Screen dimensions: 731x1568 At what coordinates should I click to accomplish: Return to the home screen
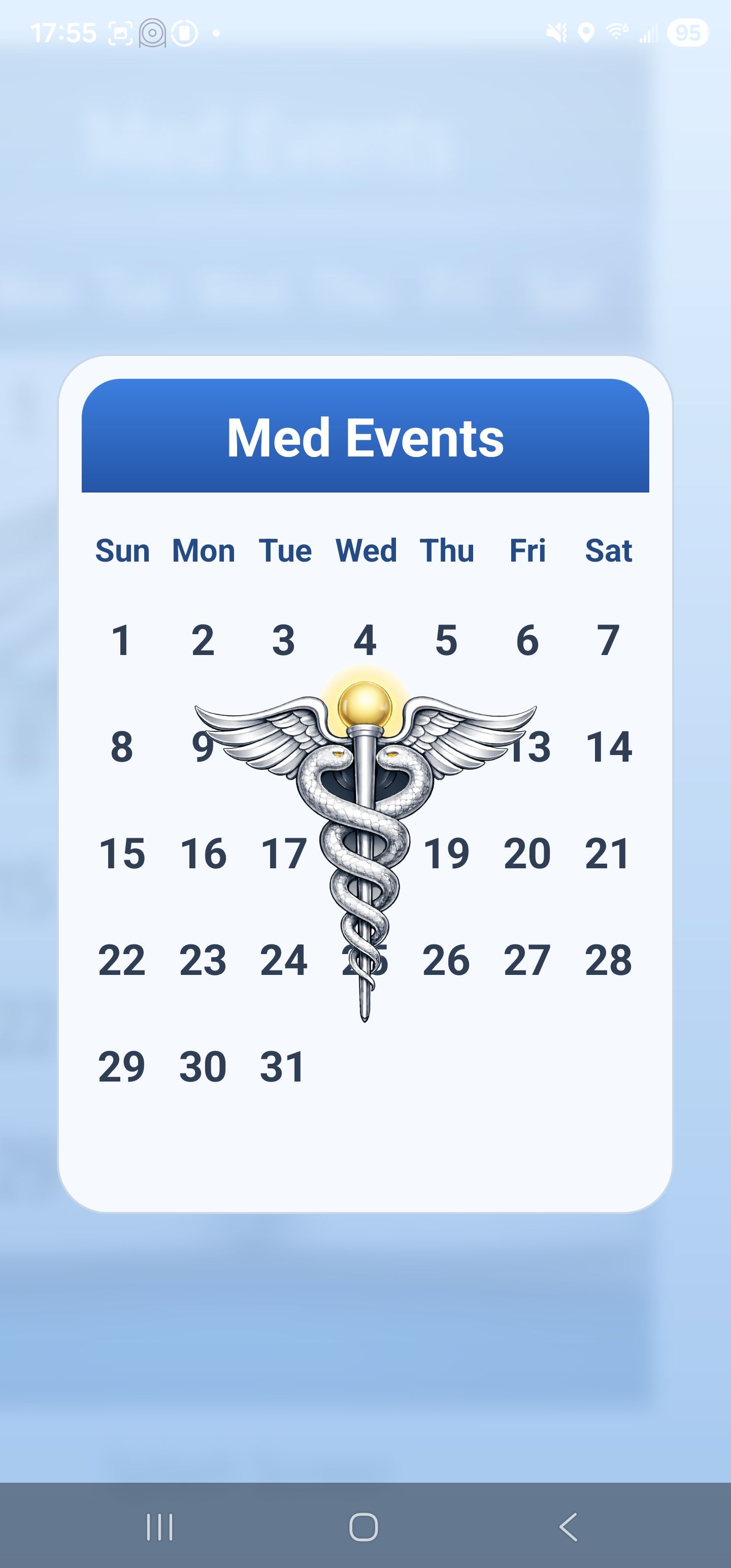(x=363, y=1526)
